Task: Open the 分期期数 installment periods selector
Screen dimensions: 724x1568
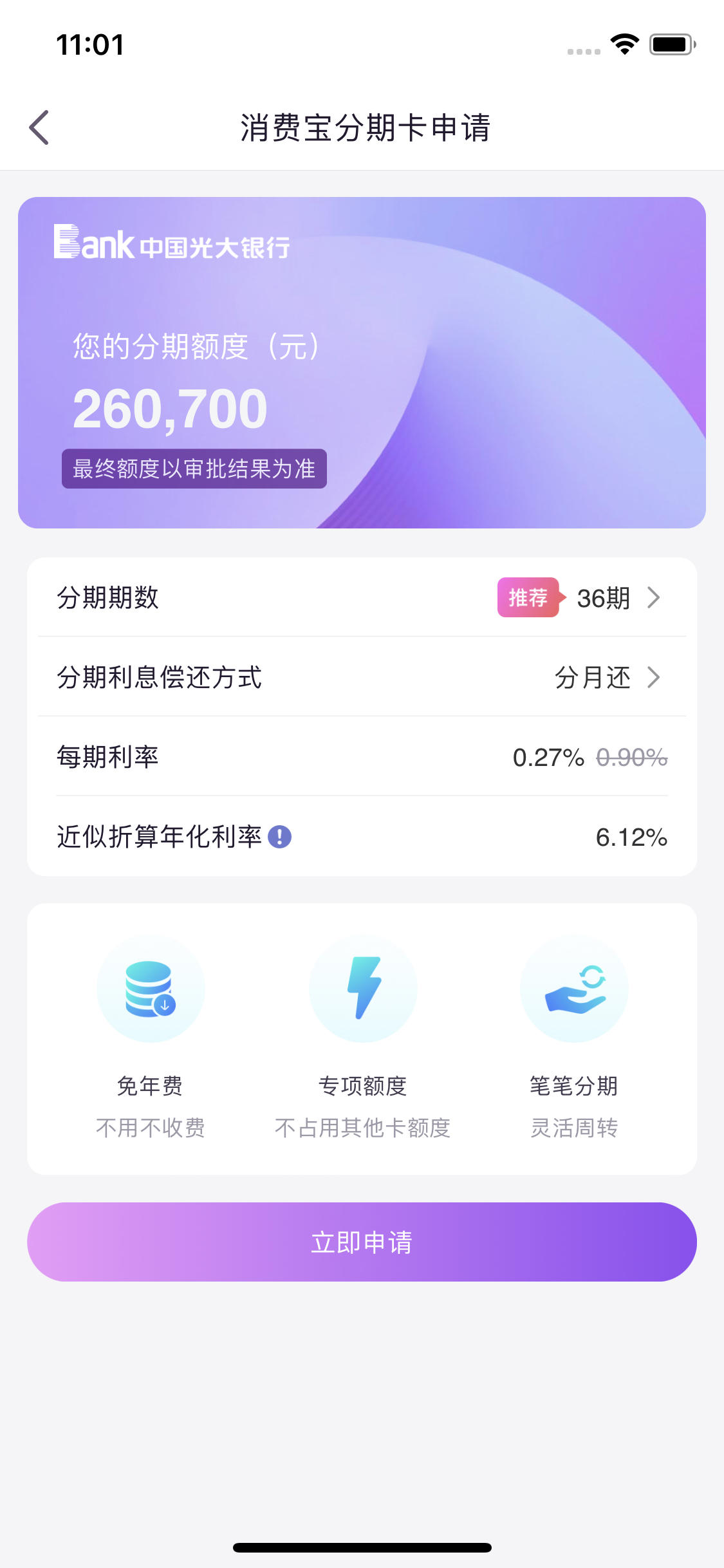Action: point(362,597)
